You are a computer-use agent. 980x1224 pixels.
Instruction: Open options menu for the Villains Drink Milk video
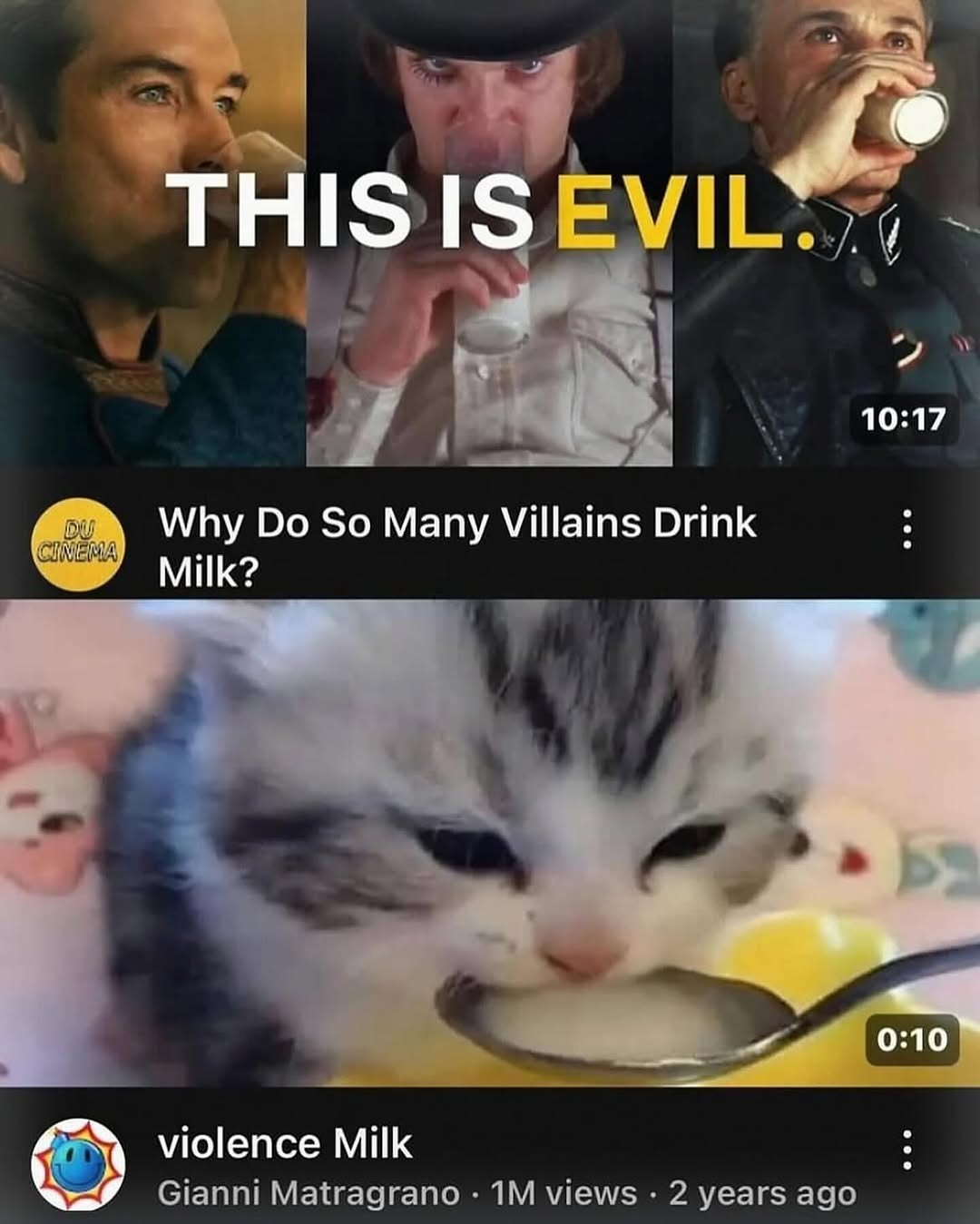(904, 528)
